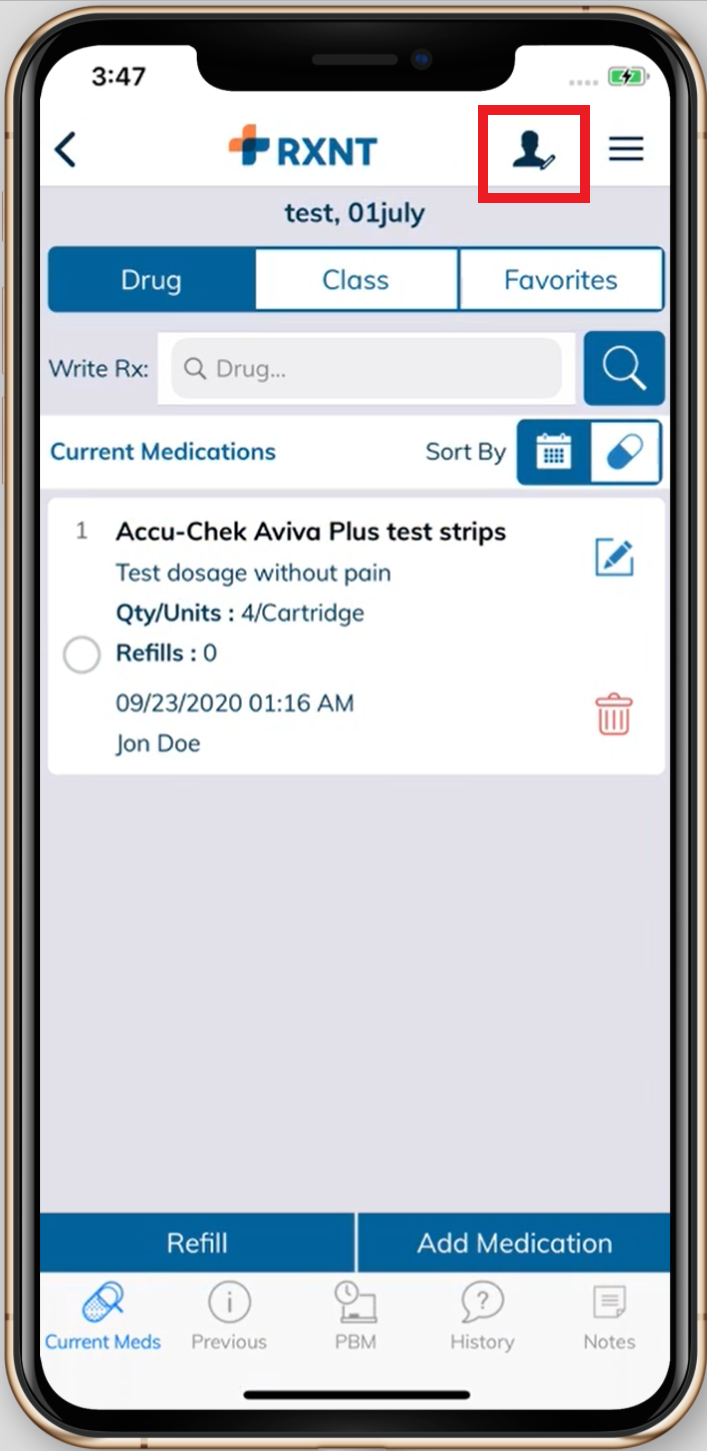The height and width of the screenshot is (1451, 707).
Task: Tap the Add Medication button
Action: (x=514, y=1243)
